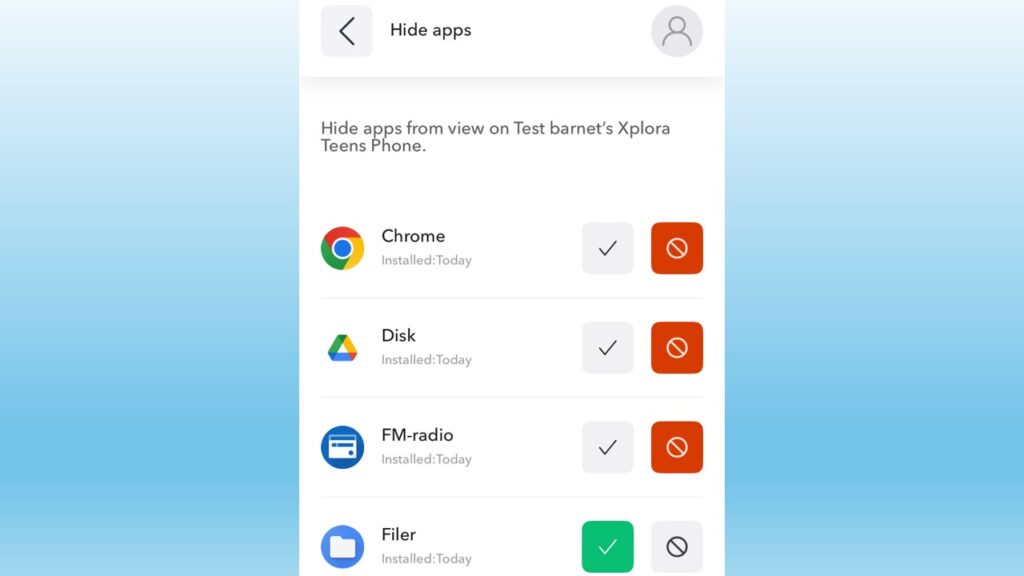Screen dimensions: 1024x576
Task: Allow Disk with the checkmark button
Action: [x=607, y=348]
